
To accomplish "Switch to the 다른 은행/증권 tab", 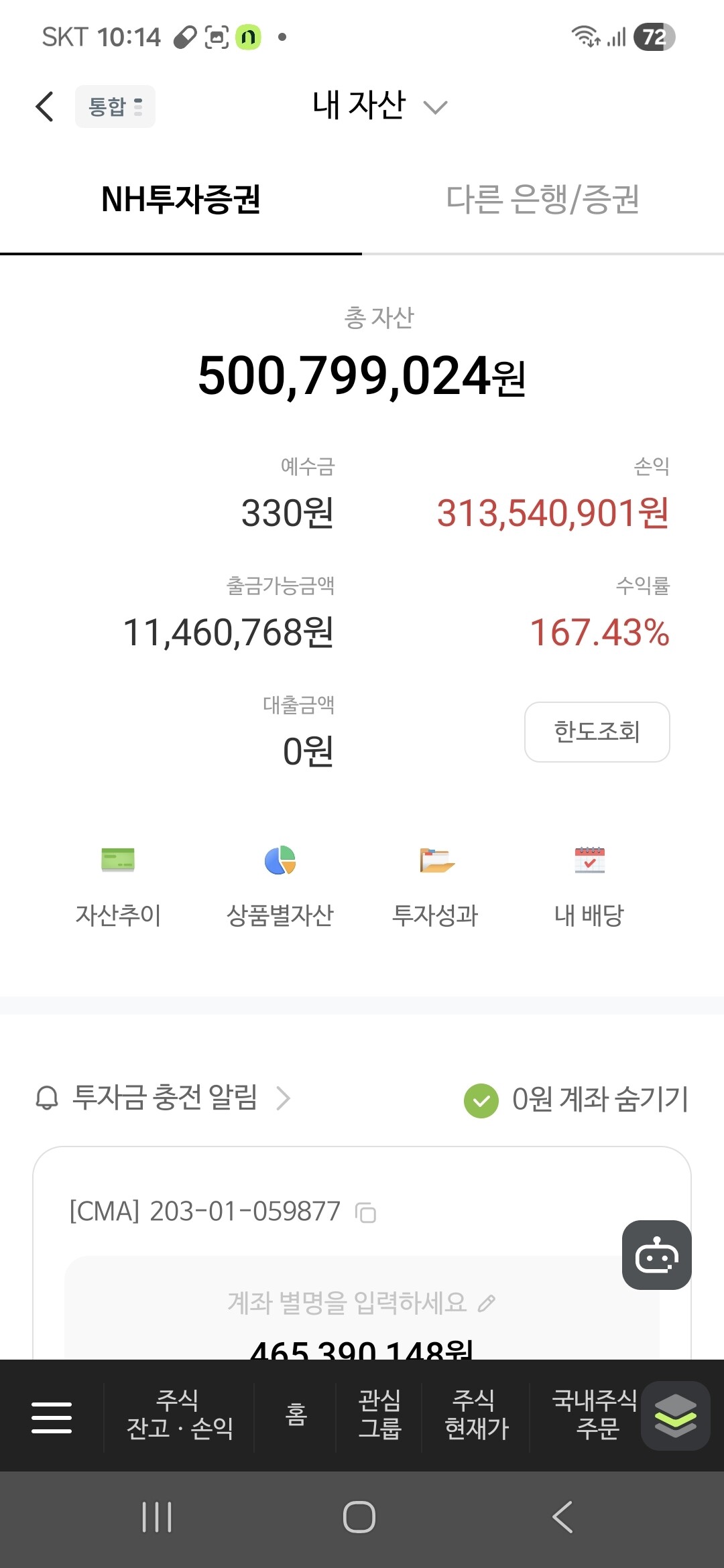I will click(x=543, y=200).
